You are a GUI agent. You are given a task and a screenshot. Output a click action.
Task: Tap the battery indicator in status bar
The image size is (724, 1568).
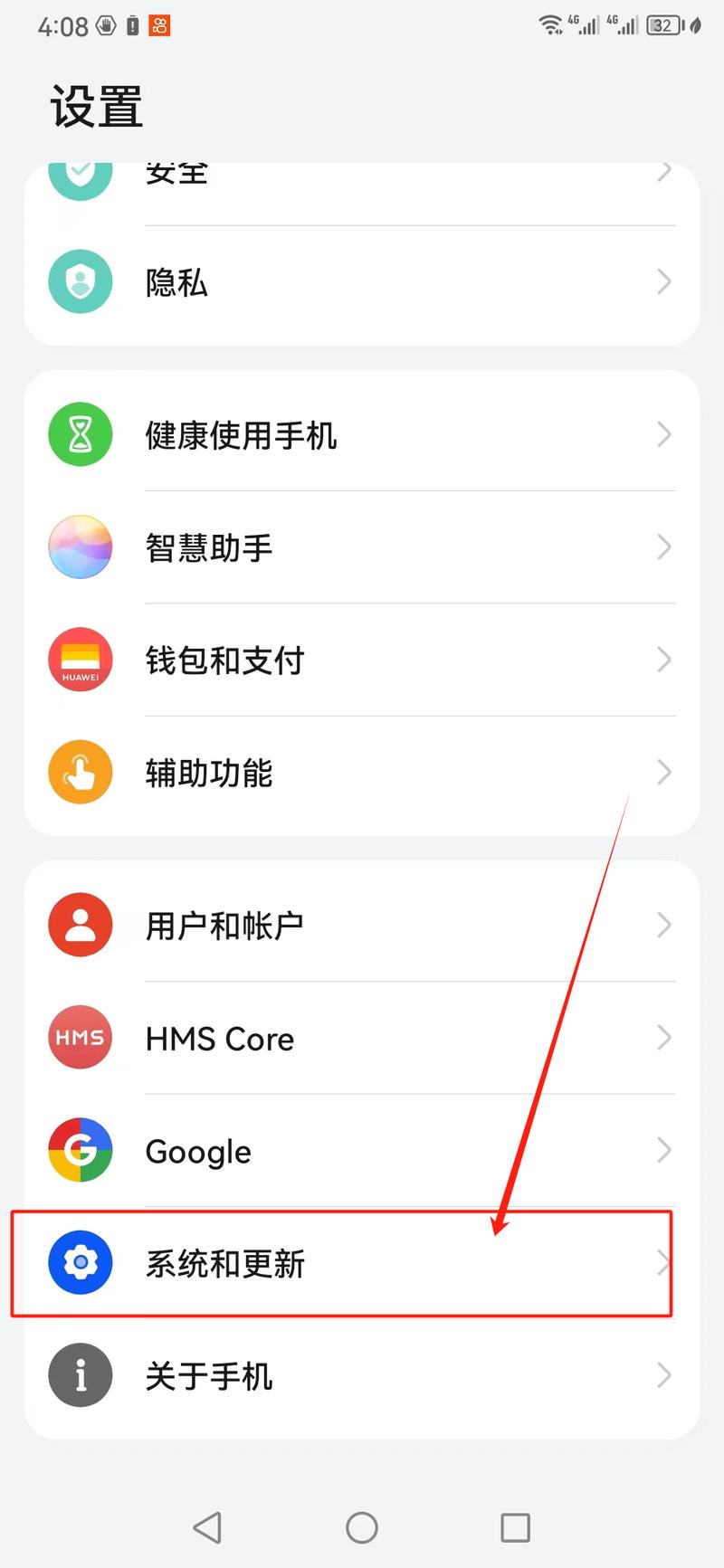click(664, 25)
